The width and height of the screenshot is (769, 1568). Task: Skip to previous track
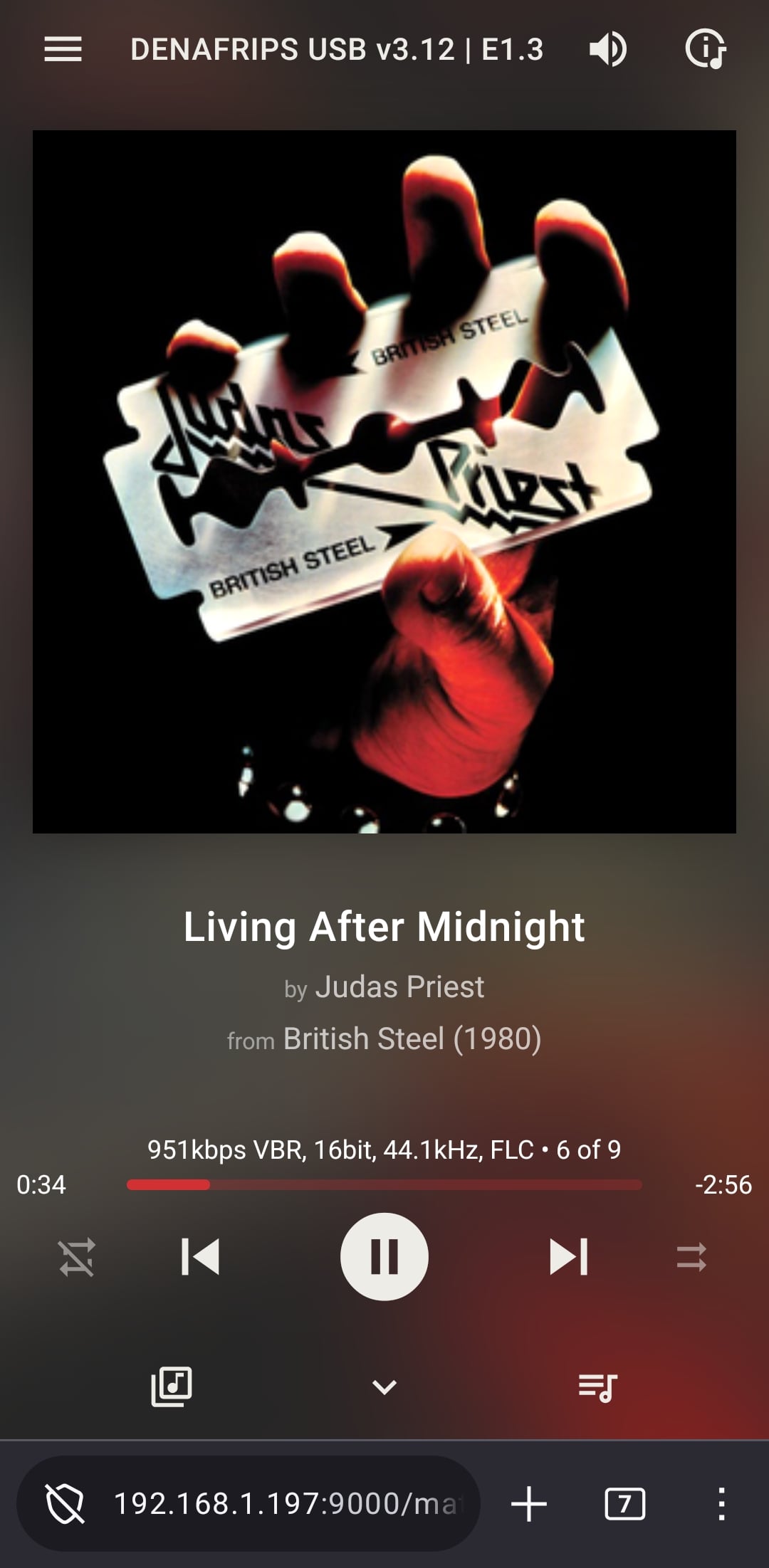pos(200,1257)
